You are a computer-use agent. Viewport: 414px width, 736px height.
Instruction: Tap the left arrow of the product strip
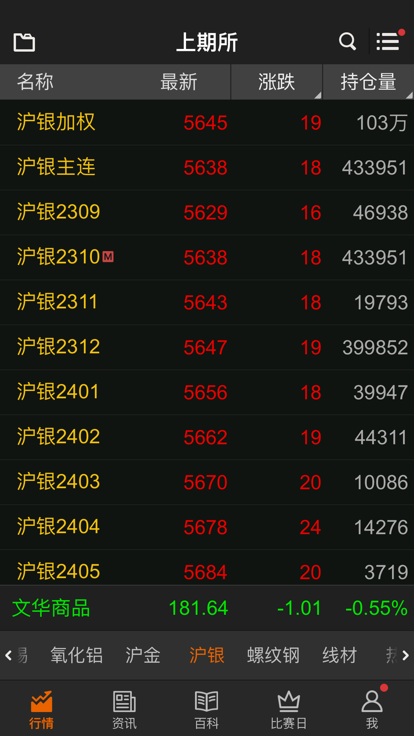[8, 655]
